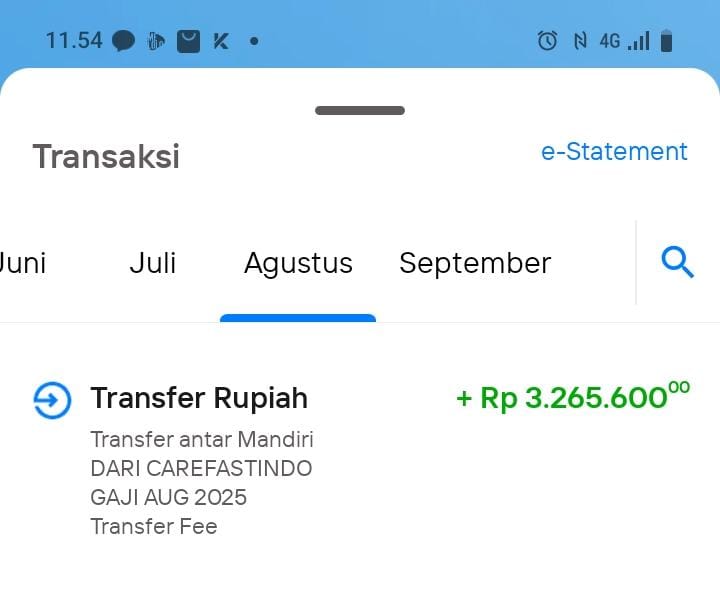This screenshot has width=720, height=591.
Task: Switch to the September month tab
Action: tap(475, 263)
